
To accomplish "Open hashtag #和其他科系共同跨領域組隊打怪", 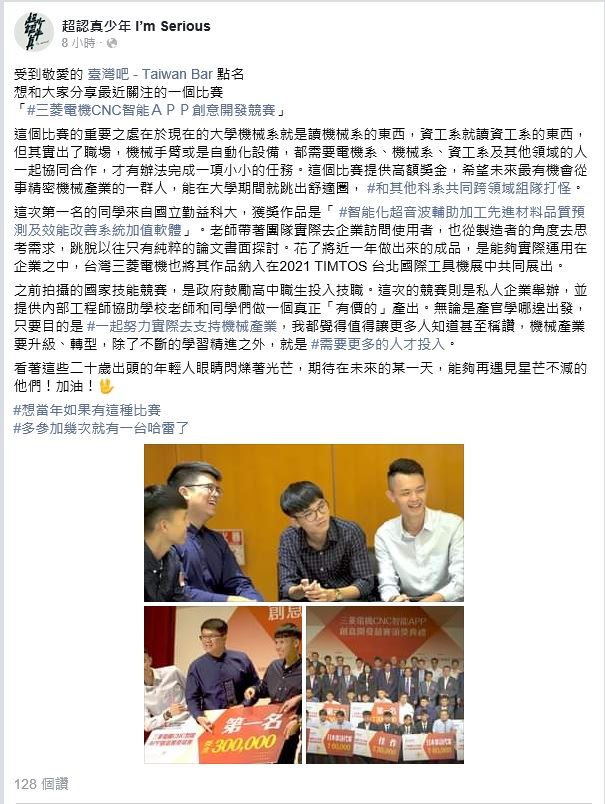I will click(475, 187).
